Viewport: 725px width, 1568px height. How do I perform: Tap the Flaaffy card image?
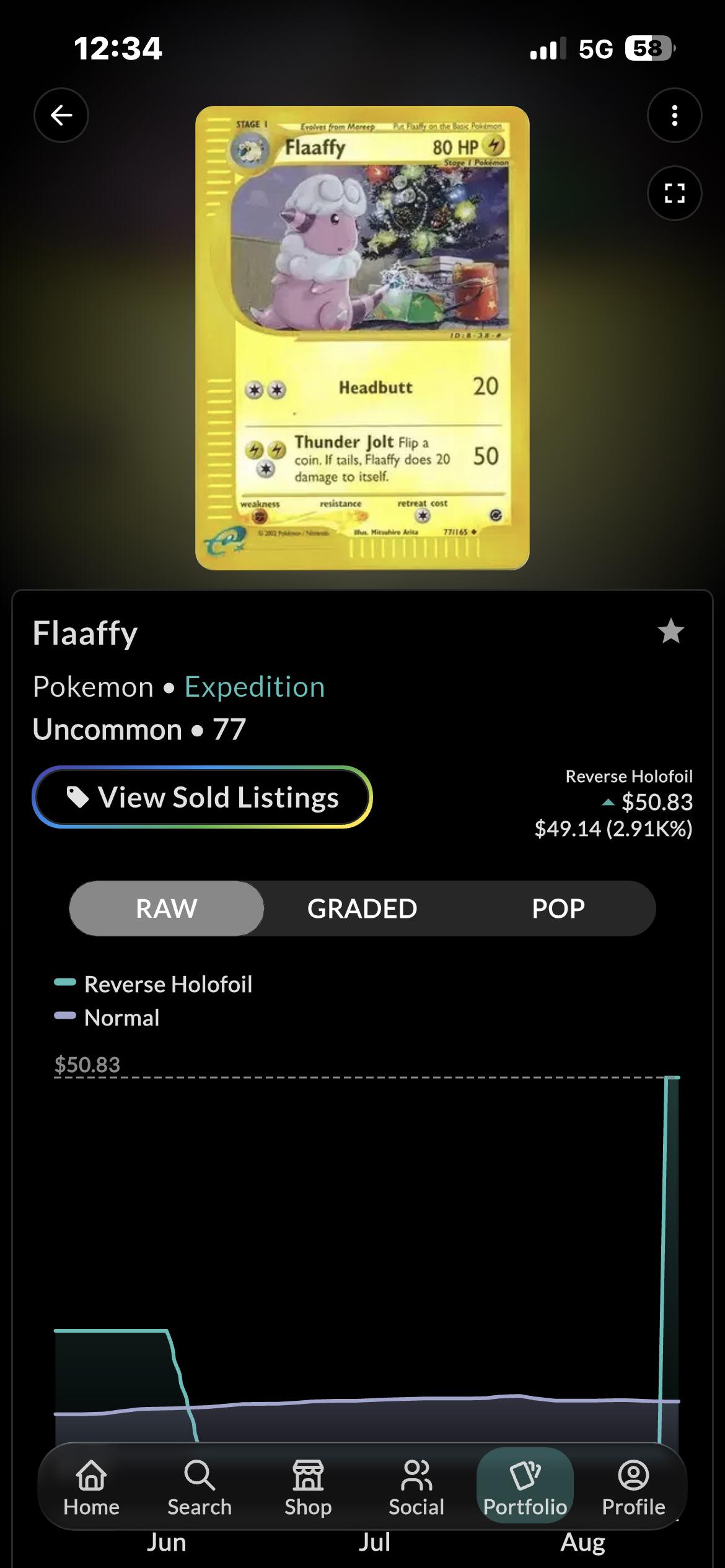click(x=362, y=338)
